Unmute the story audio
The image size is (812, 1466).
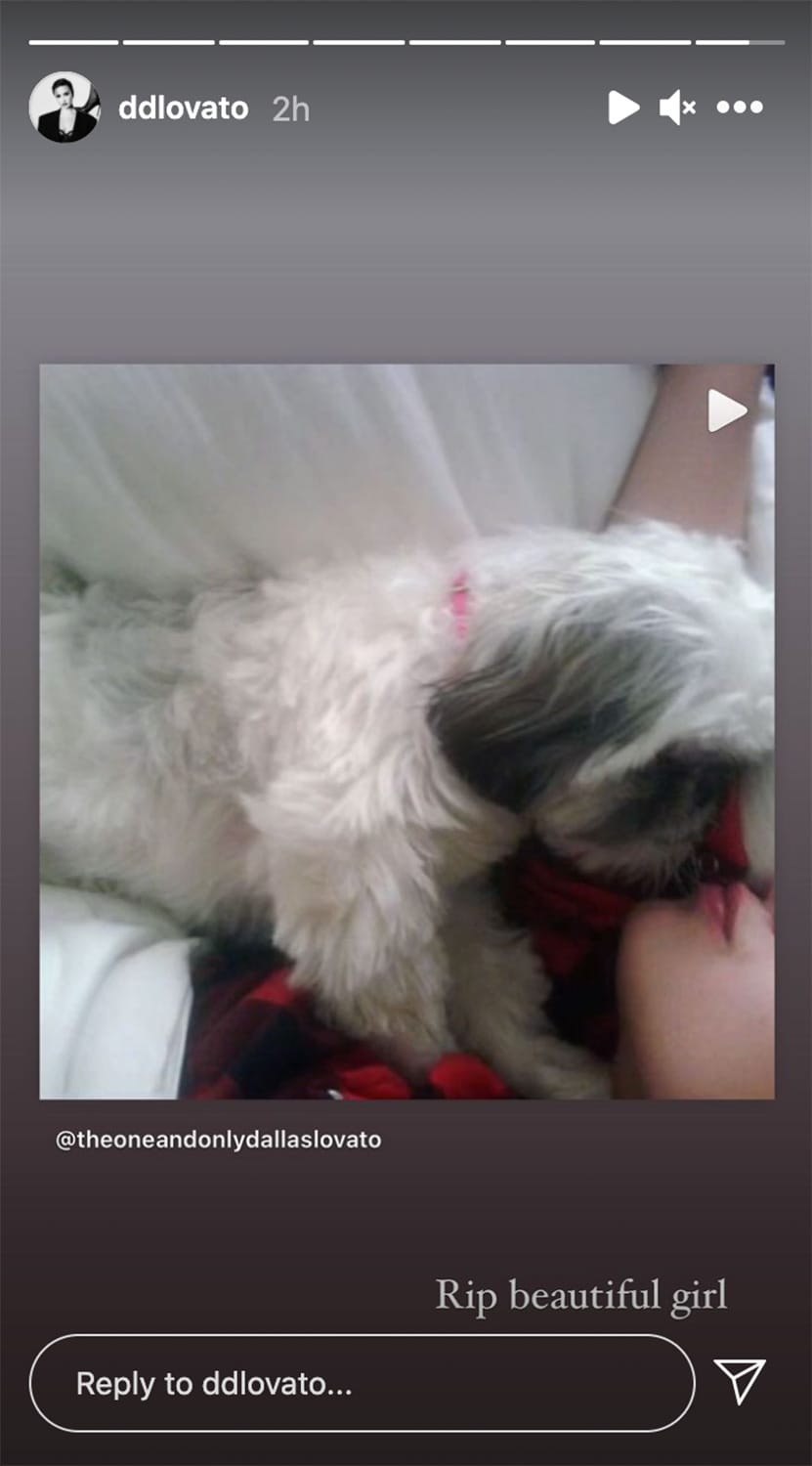677,108
